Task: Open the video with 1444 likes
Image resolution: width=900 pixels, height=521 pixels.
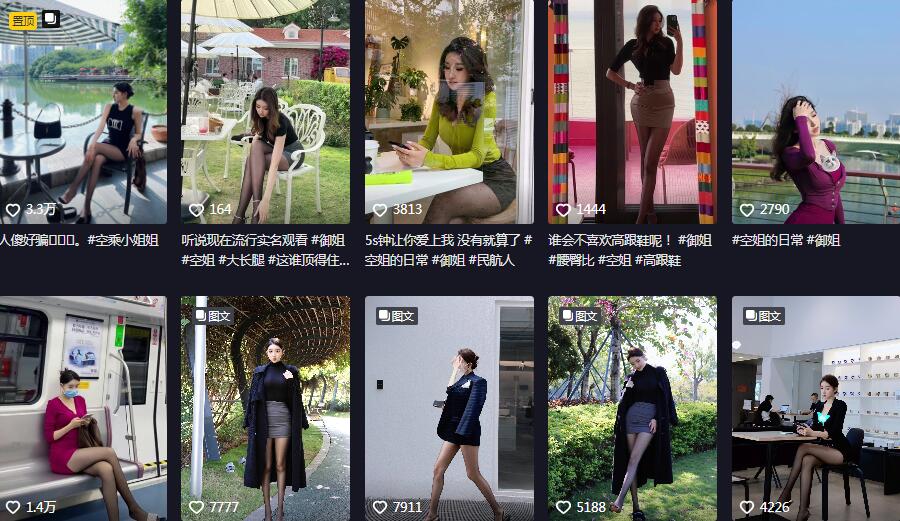Action: click(x=632, y=110)
